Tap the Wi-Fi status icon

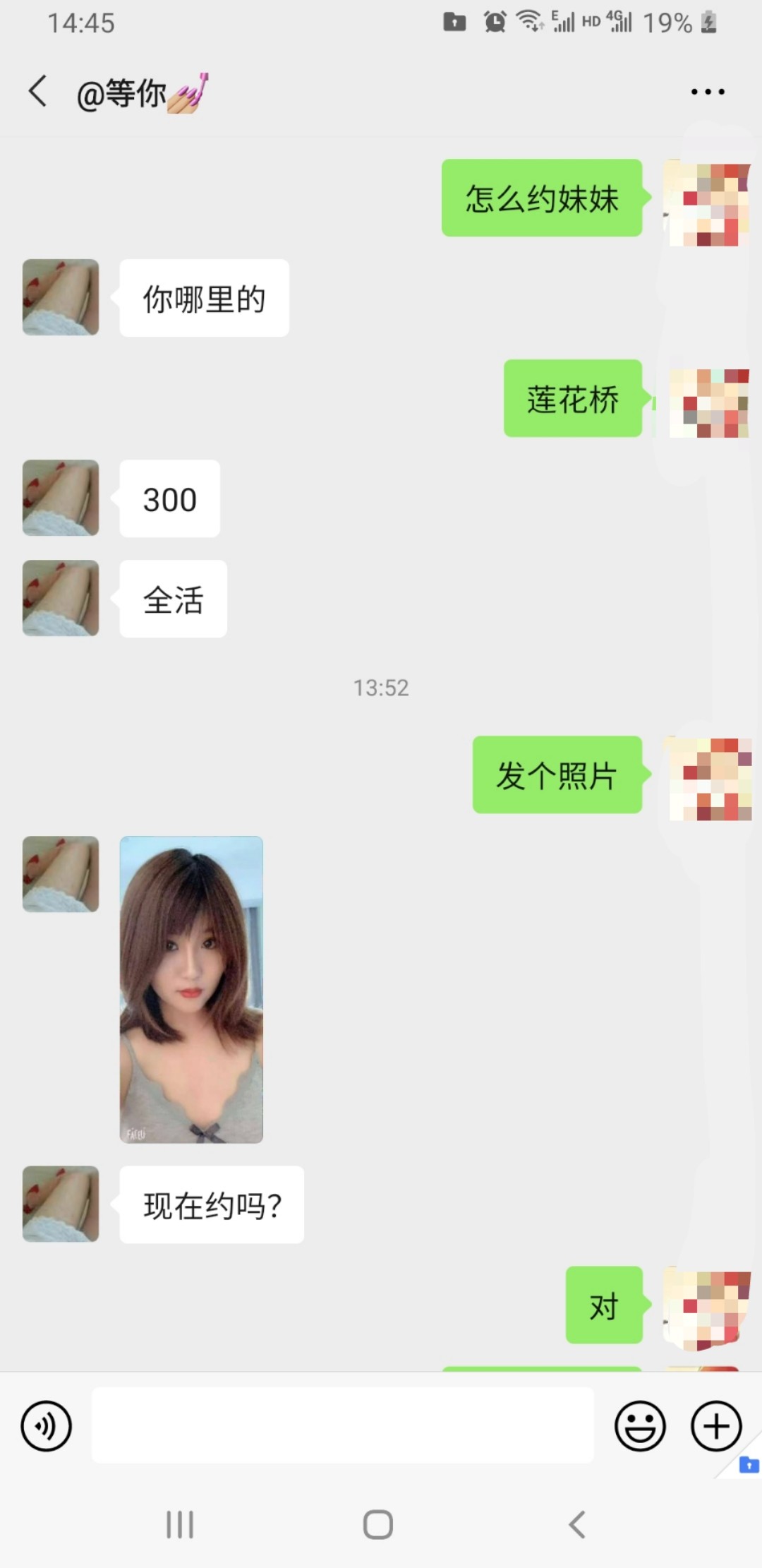[x=528, y=21]
